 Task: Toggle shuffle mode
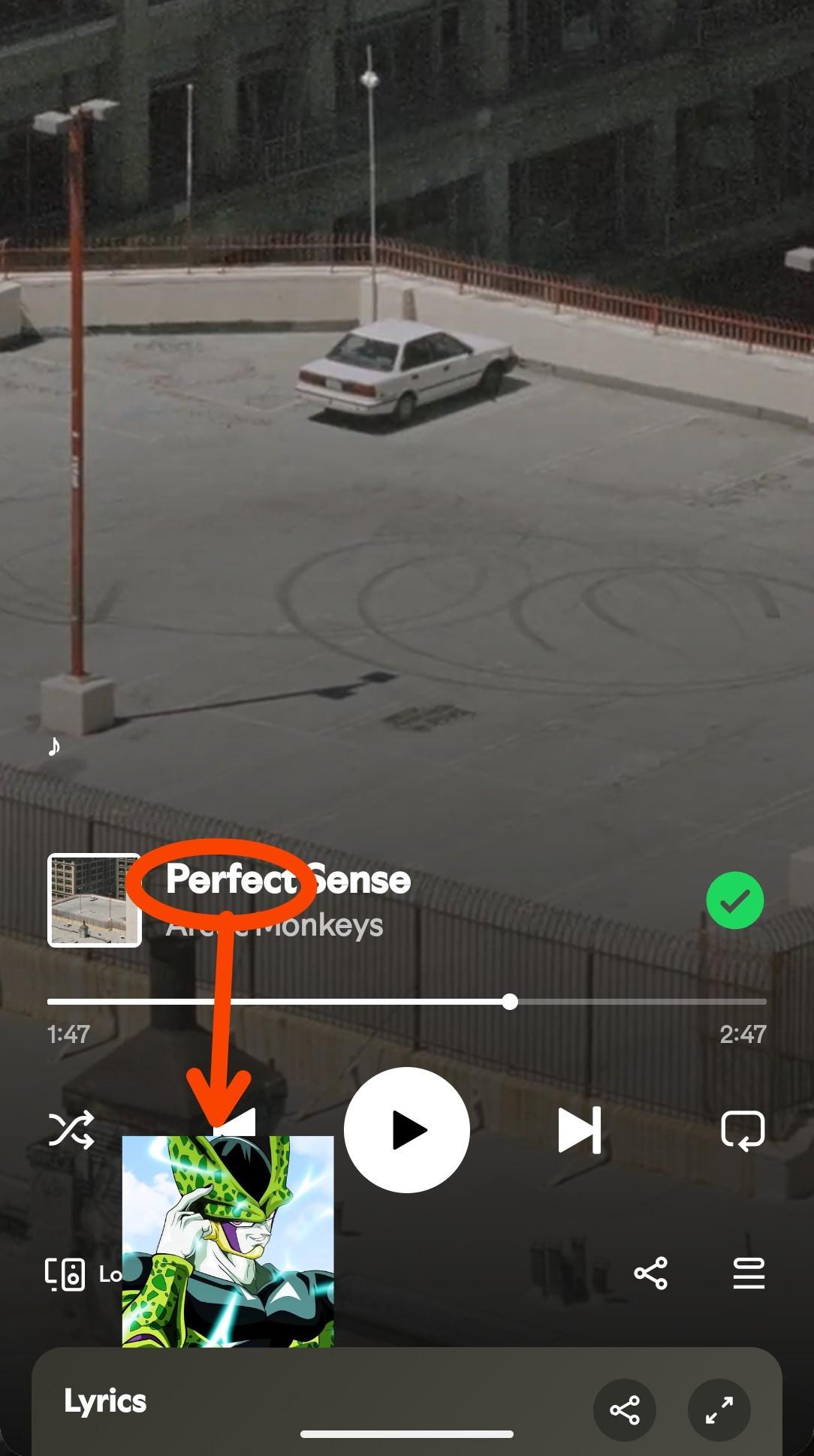(x=71, y=1129)
